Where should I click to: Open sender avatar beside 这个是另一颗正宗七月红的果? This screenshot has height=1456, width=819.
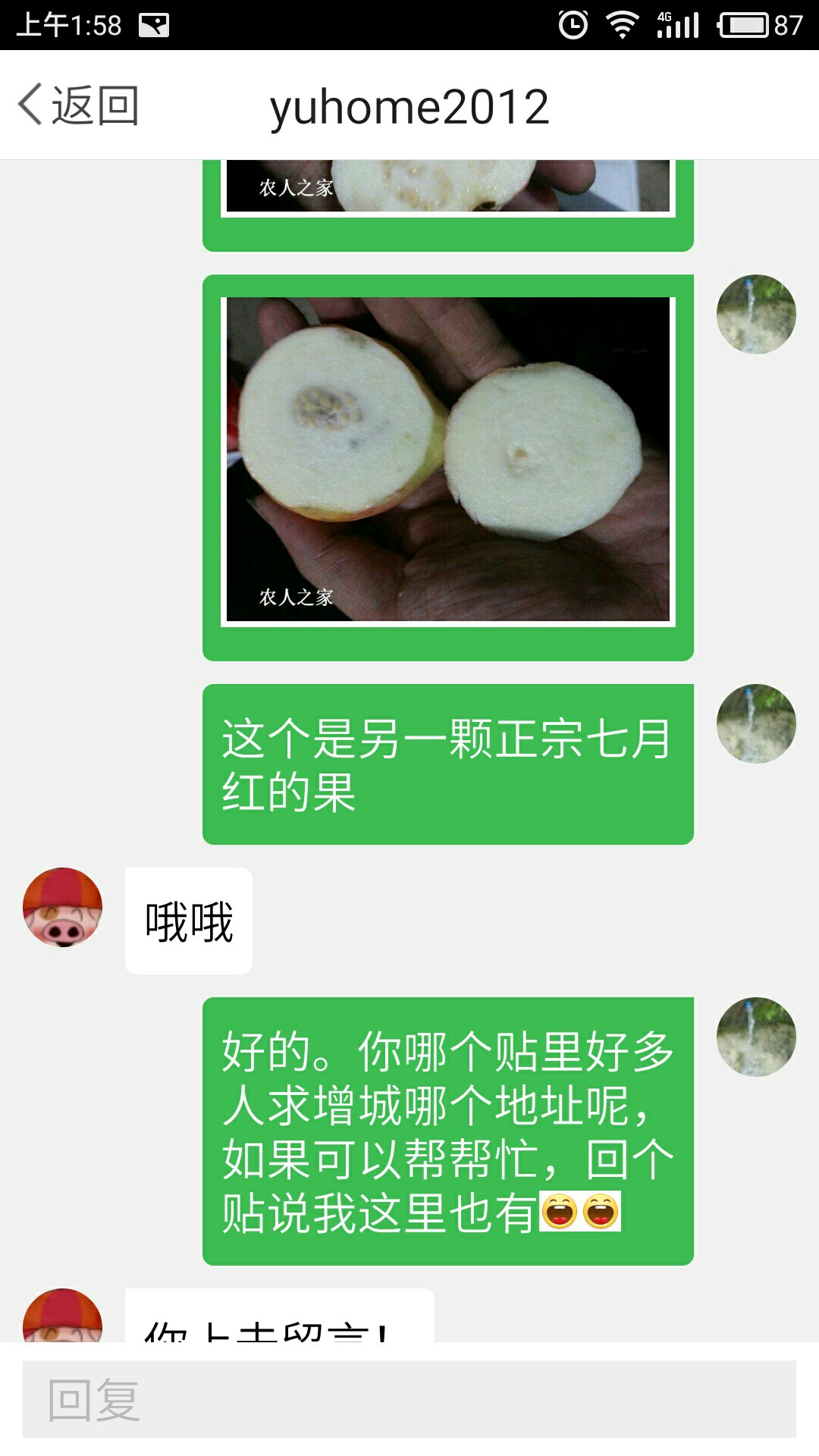756,723
